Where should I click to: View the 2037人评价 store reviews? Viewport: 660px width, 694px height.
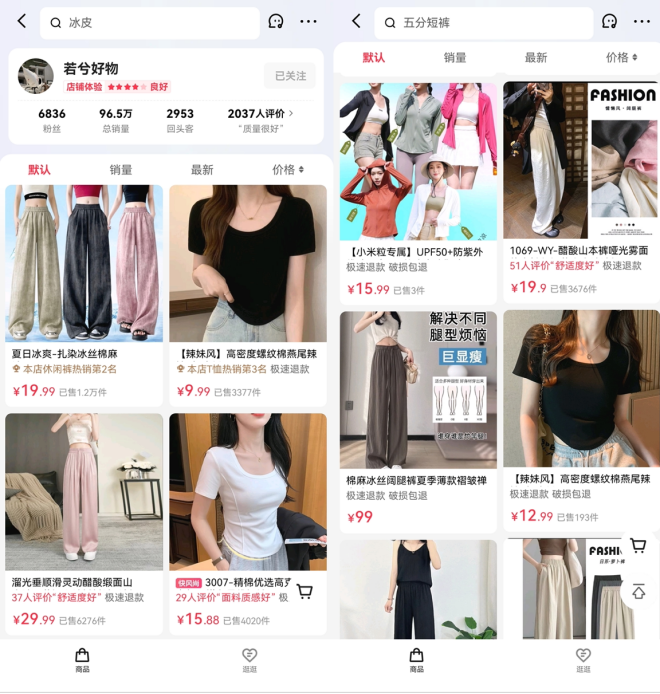[262, 114]
